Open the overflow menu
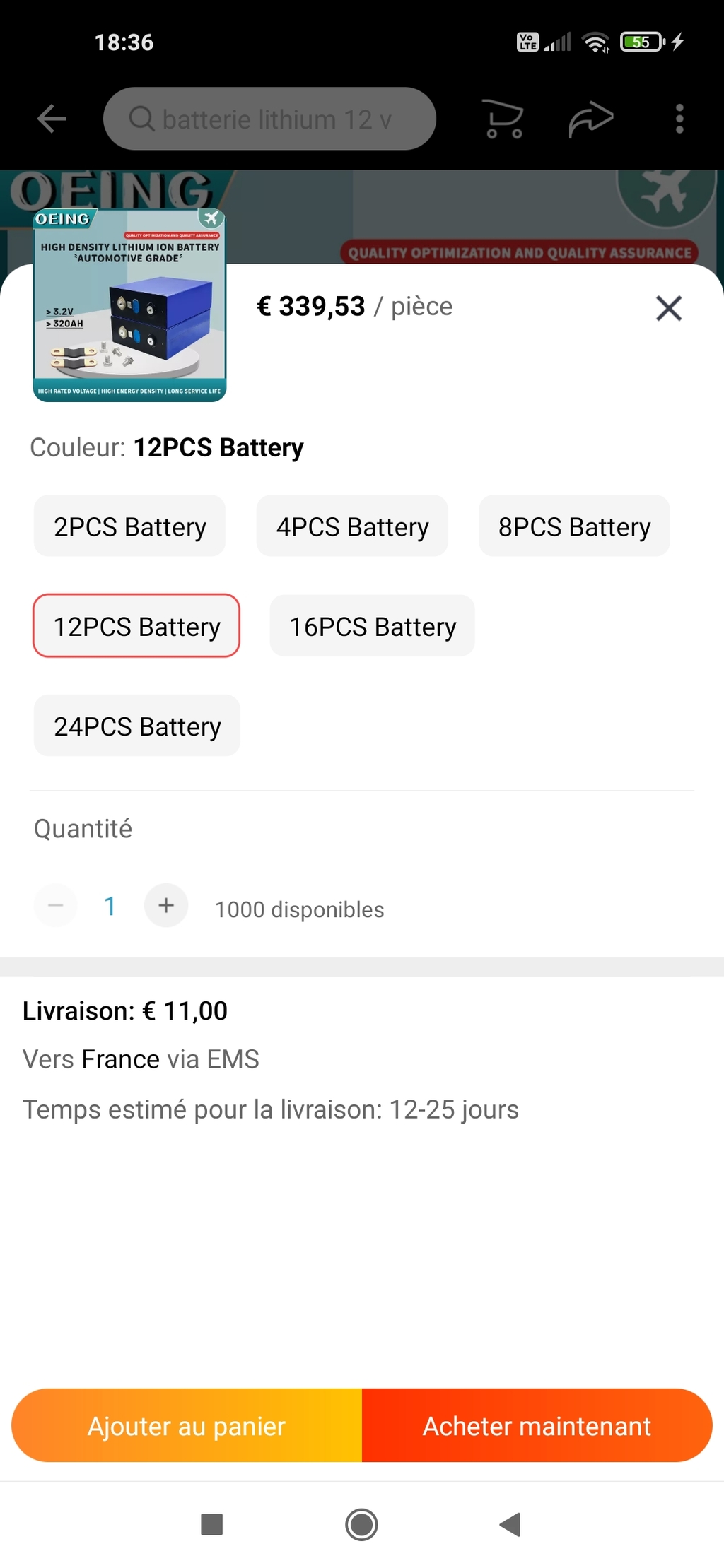Viewport: 724px width, 1568px height. tap(679, 119)
